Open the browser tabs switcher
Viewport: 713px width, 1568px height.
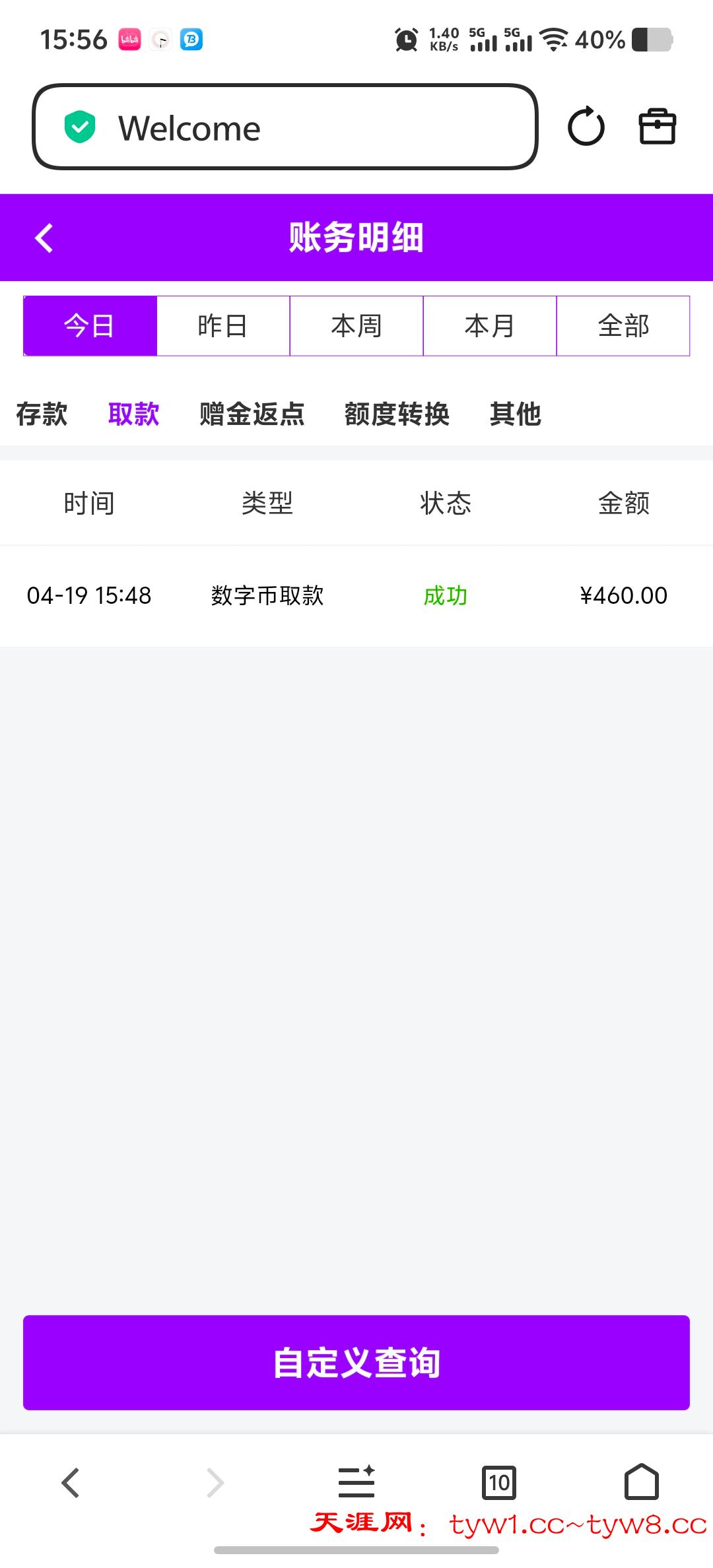click(499, 1483)
